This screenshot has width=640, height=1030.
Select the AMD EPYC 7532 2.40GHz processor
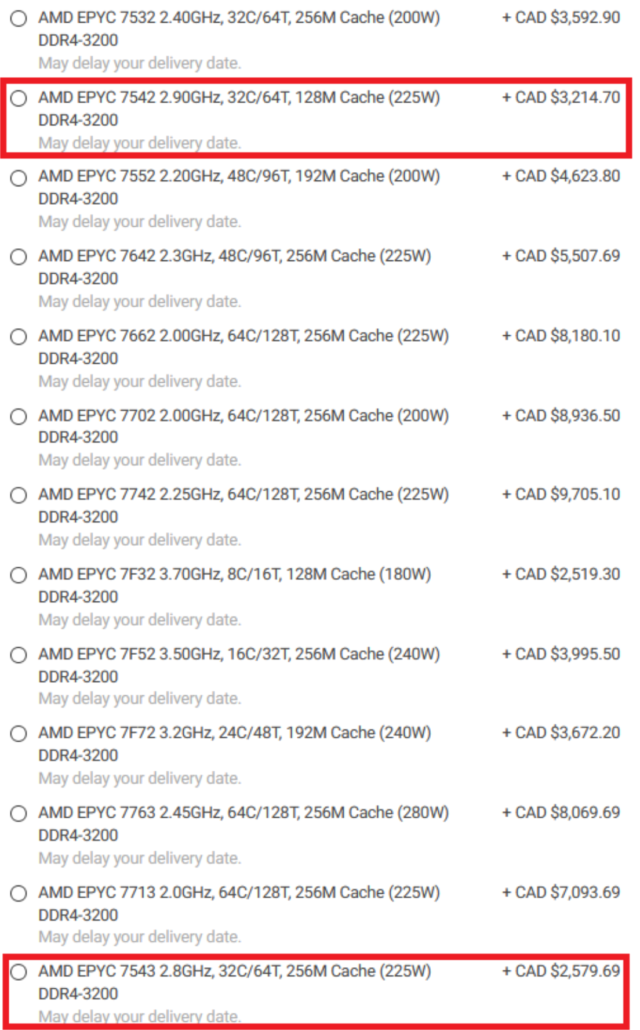[x=18, y=19]
